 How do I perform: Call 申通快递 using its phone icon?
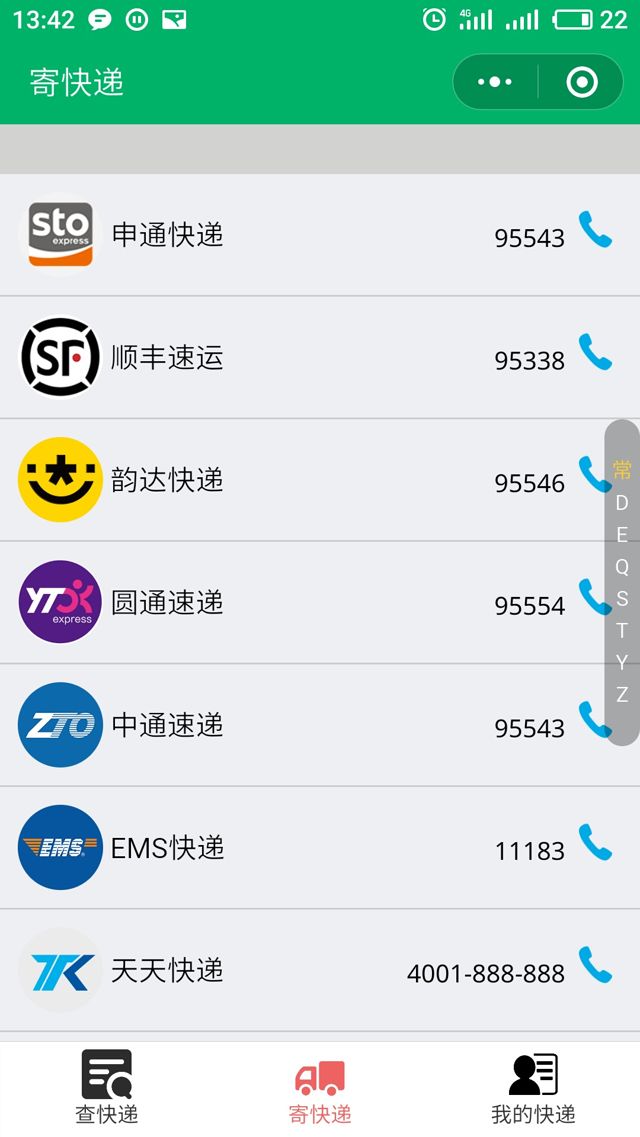[595, 230]
